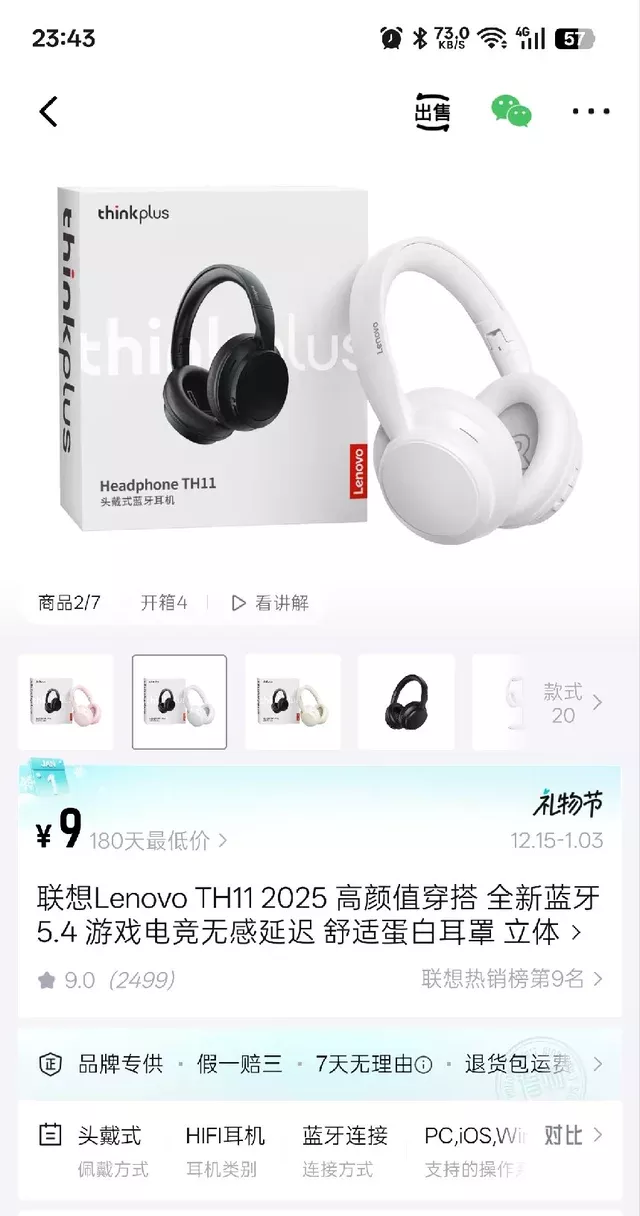This screenshot has width=640, height=1216.
Task: Tap the 出售 sell icon
Action: pos(432,111)
